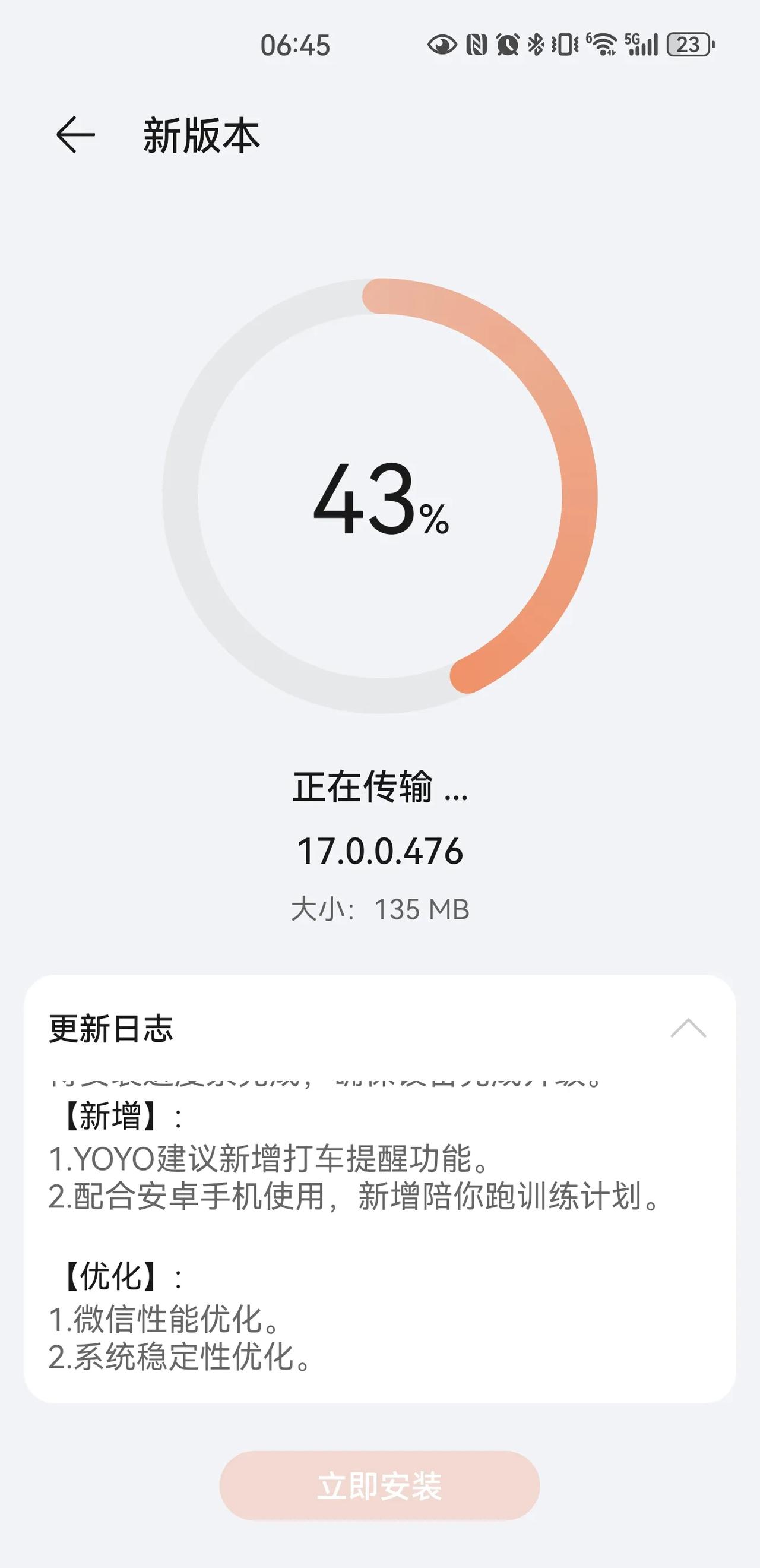This screenshot has width=760, height=1568.
Task: Open Bluetooth from the status bar icon
Action: tap(536, 45)
